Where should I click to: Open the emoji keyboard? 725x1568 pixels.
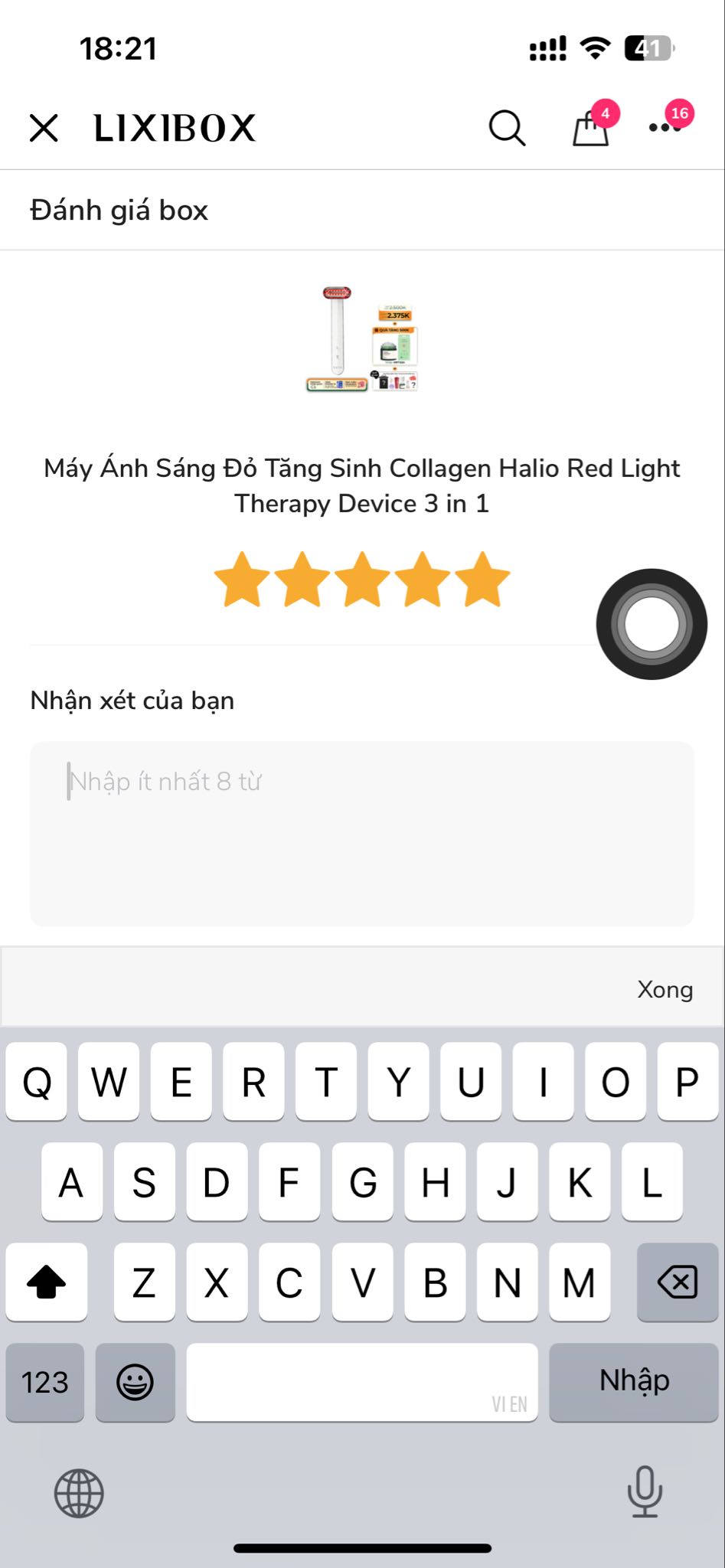[x=135, y=1382]
